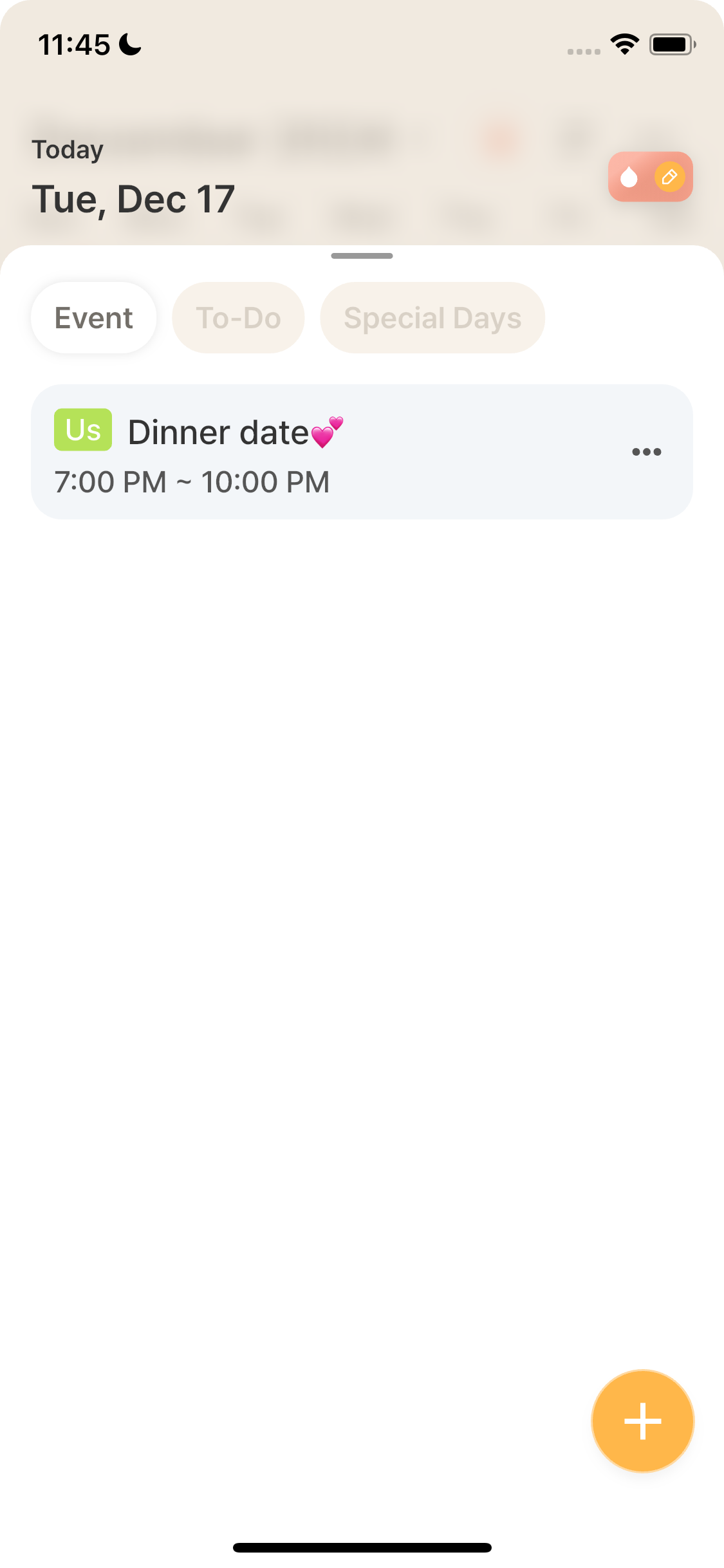The height and width of the screenshot is (1568, 724).
Task: Tap the status bar clock showing 11:45
Action: click(74, 43)
